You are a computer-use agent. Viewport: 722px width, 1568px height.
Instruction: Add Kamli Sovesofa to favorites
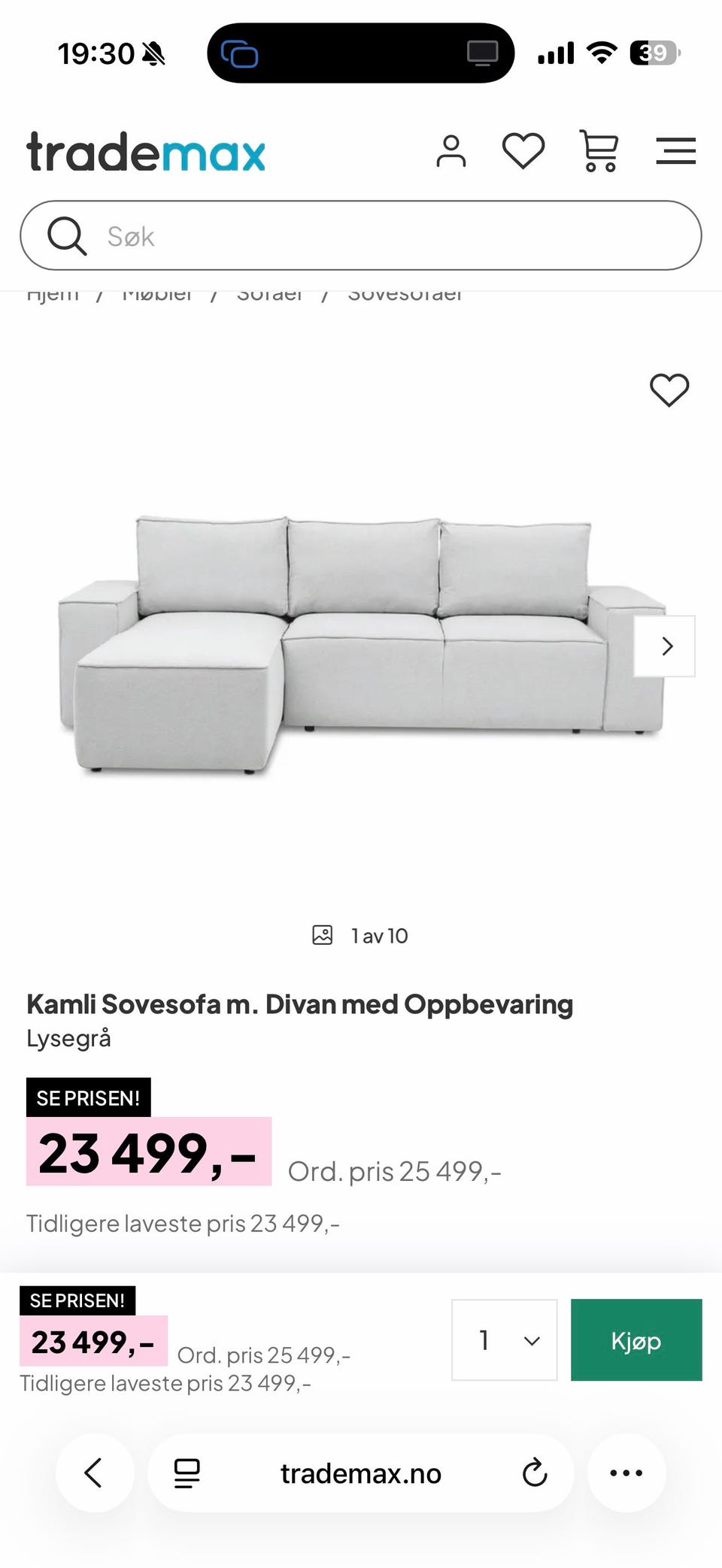(x=669, y=390)
